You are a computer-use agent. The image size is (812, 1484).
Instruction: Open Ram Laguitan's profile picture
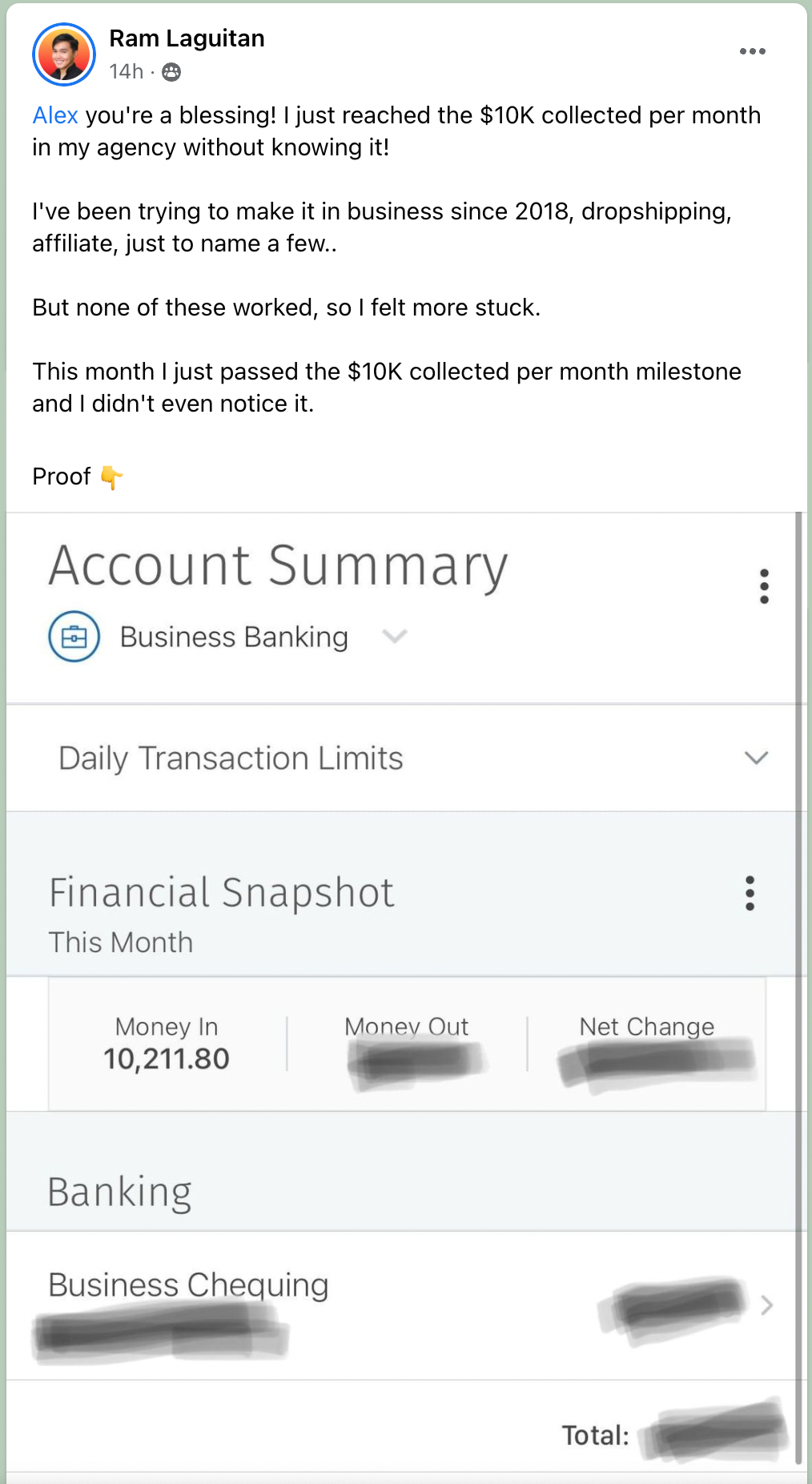[x=63, y=54]
